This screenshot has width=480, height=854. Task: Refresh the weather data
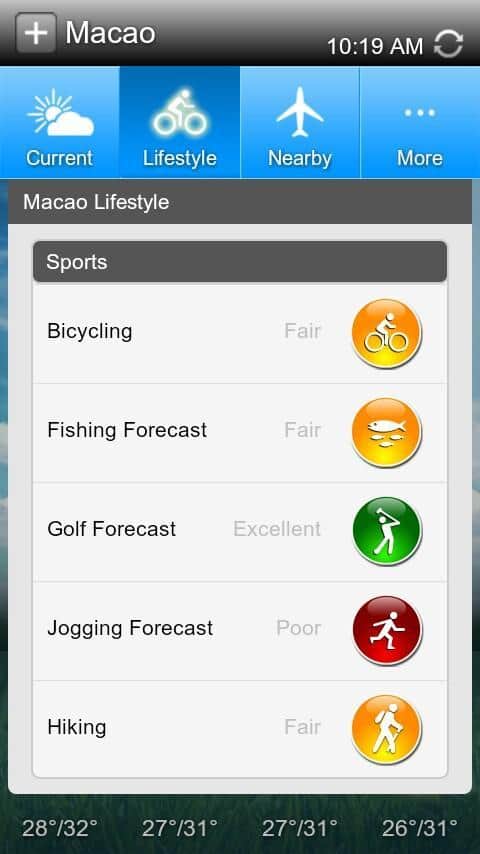click(x=448, y=44)
